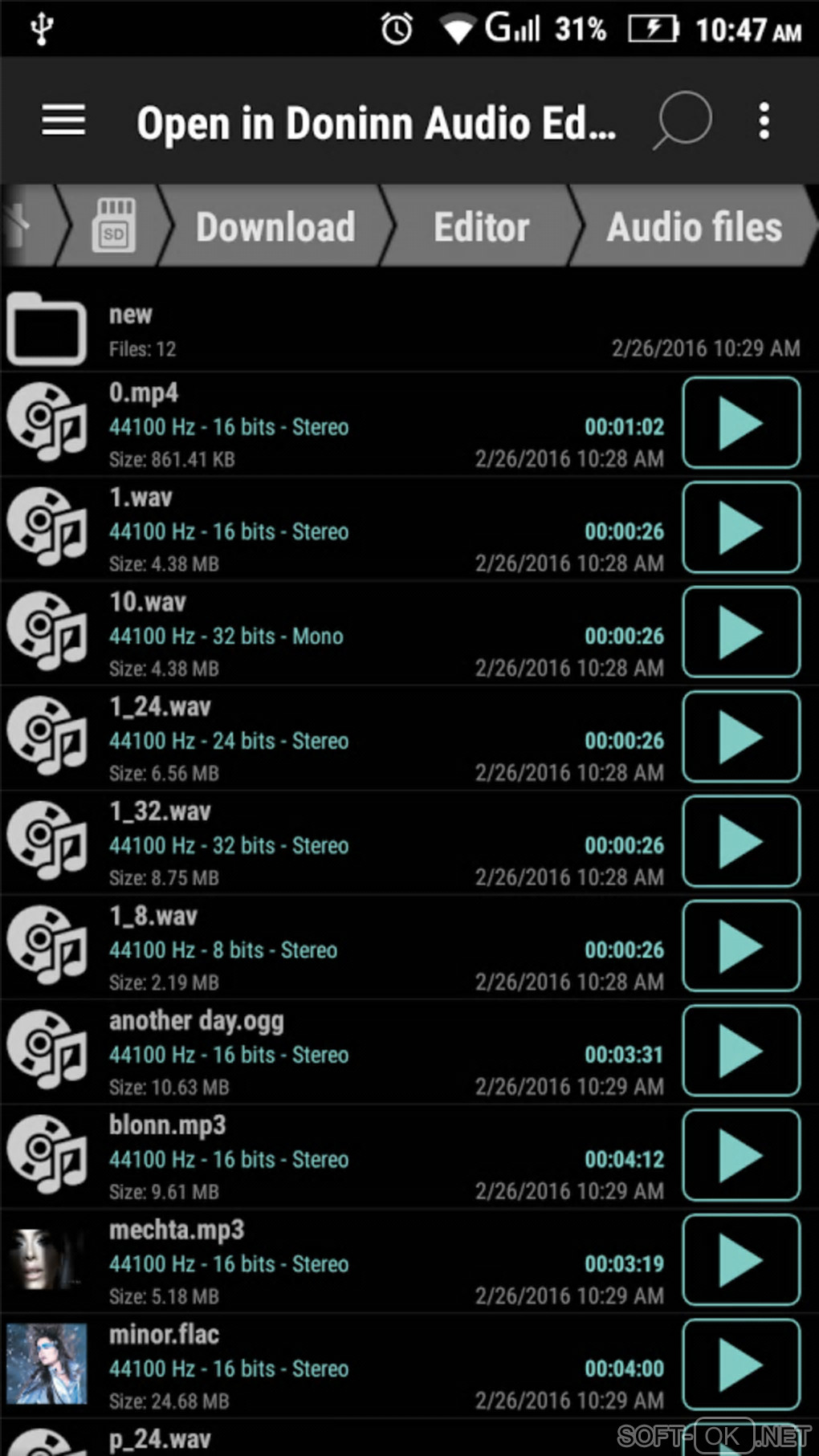Open the 1_32.wav file
Image resolution: width=819 pixels, height=1456 pixels.
click(x=321, y=843)
